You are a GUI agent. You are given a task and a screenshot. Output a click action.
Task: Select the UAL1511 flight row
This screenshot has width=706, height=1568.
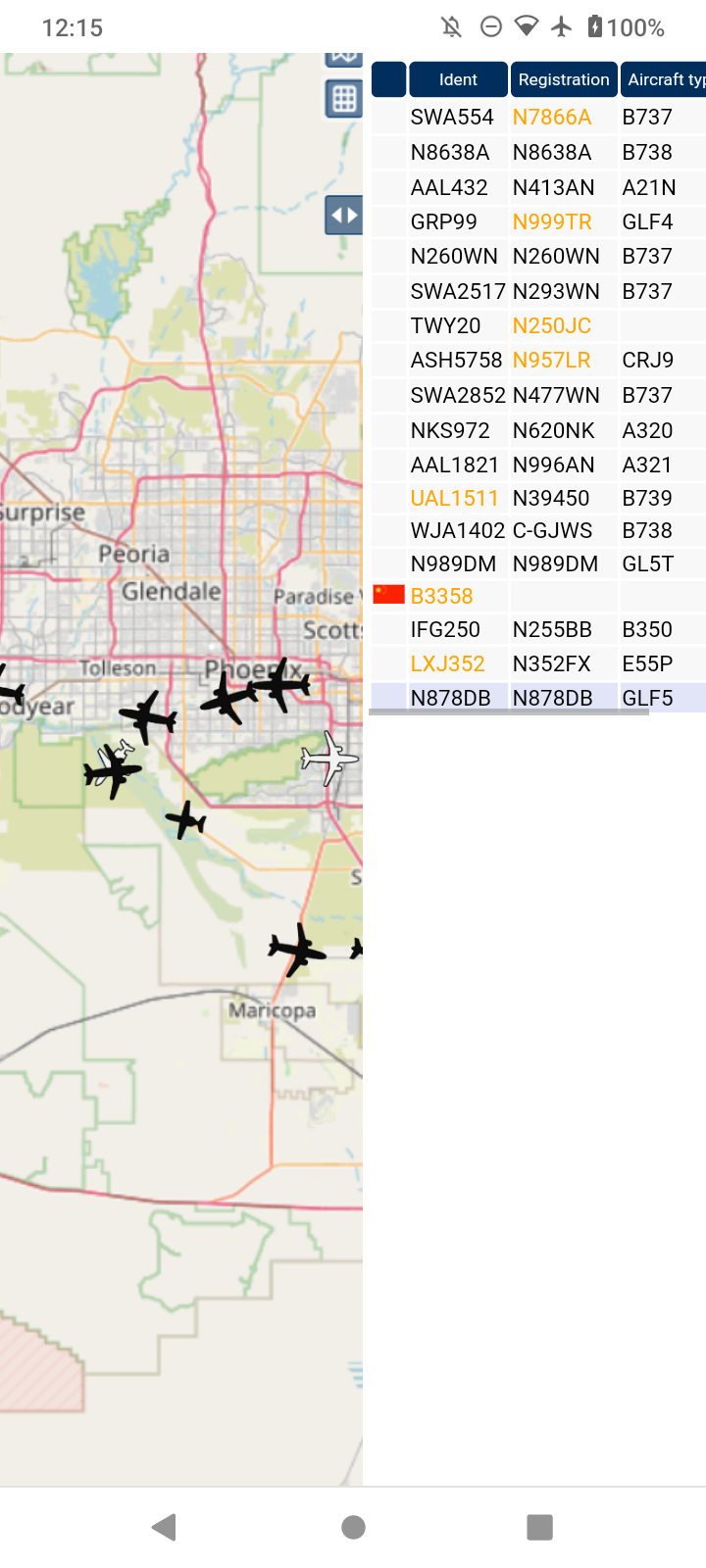tap(538, 498)
